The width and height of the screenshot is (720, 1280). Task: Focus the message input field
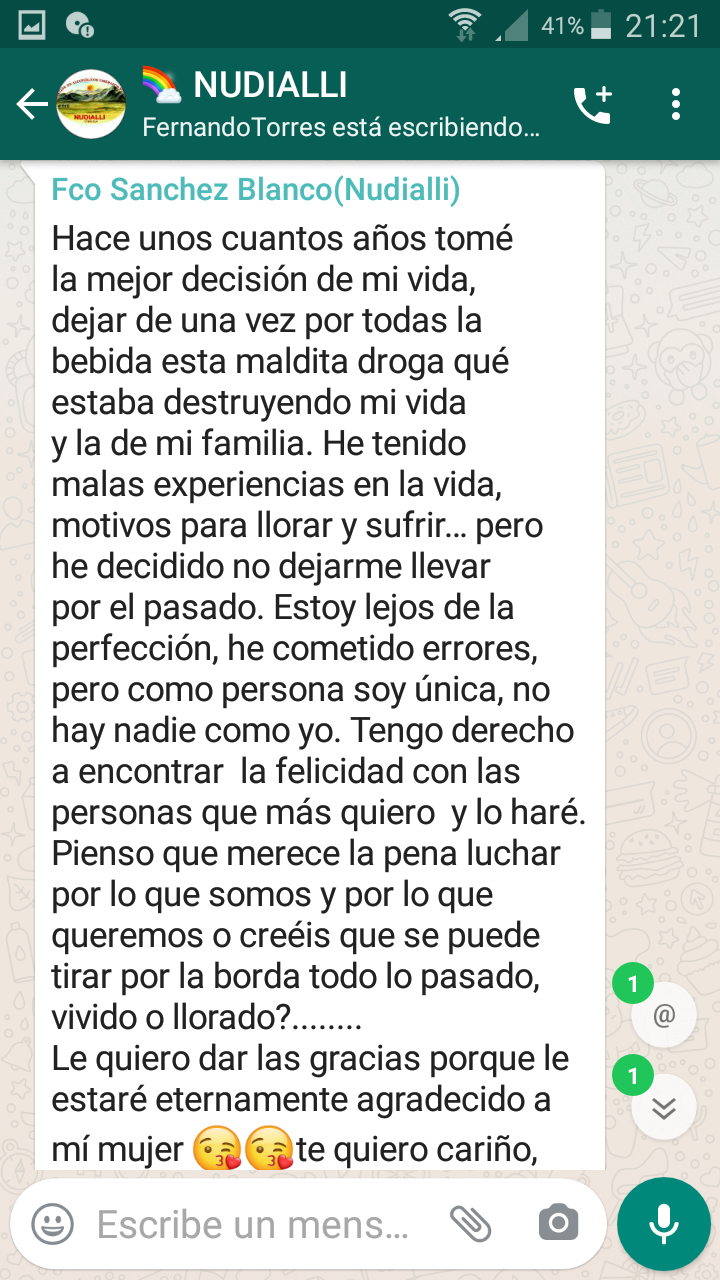pos(255,1223)
